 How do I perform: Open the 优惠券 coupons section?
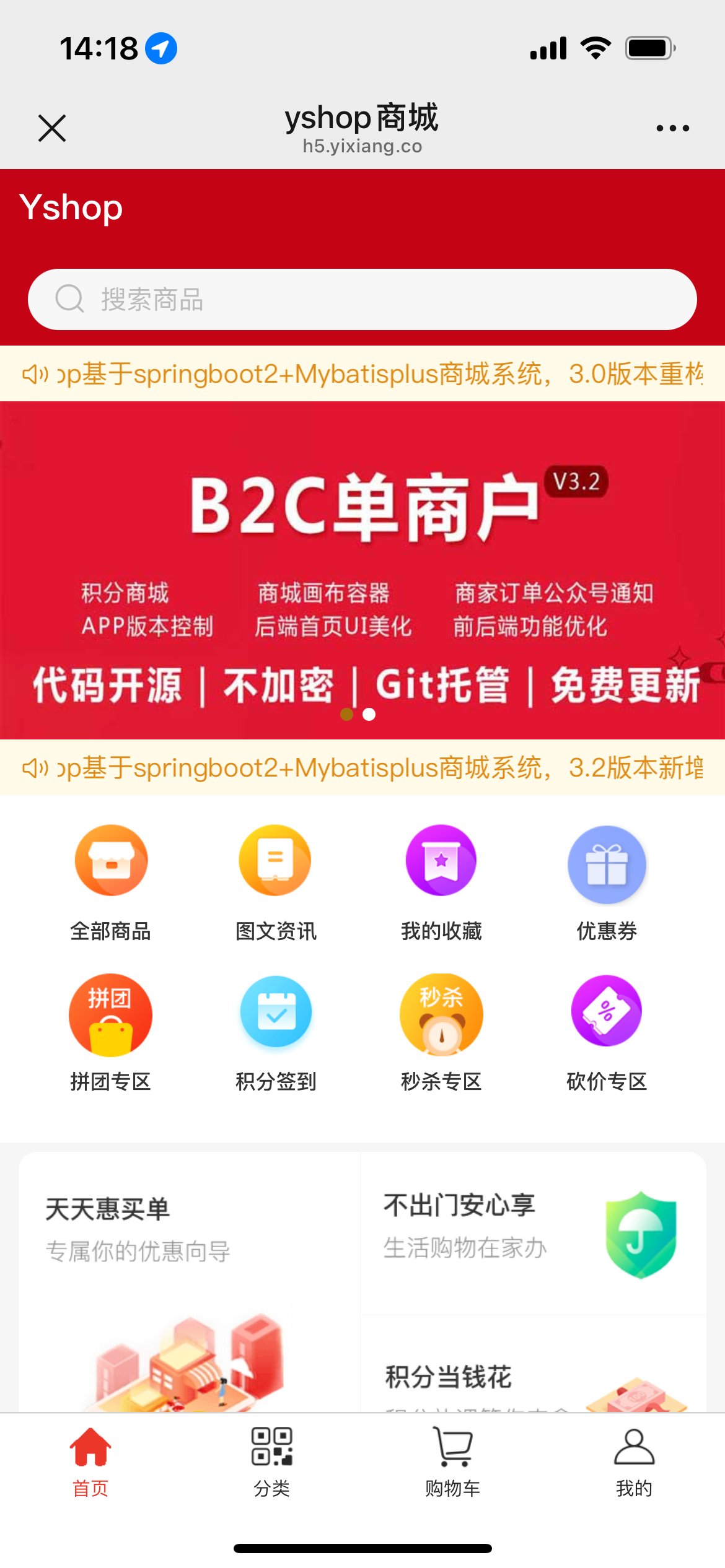(x=607, y=884)
